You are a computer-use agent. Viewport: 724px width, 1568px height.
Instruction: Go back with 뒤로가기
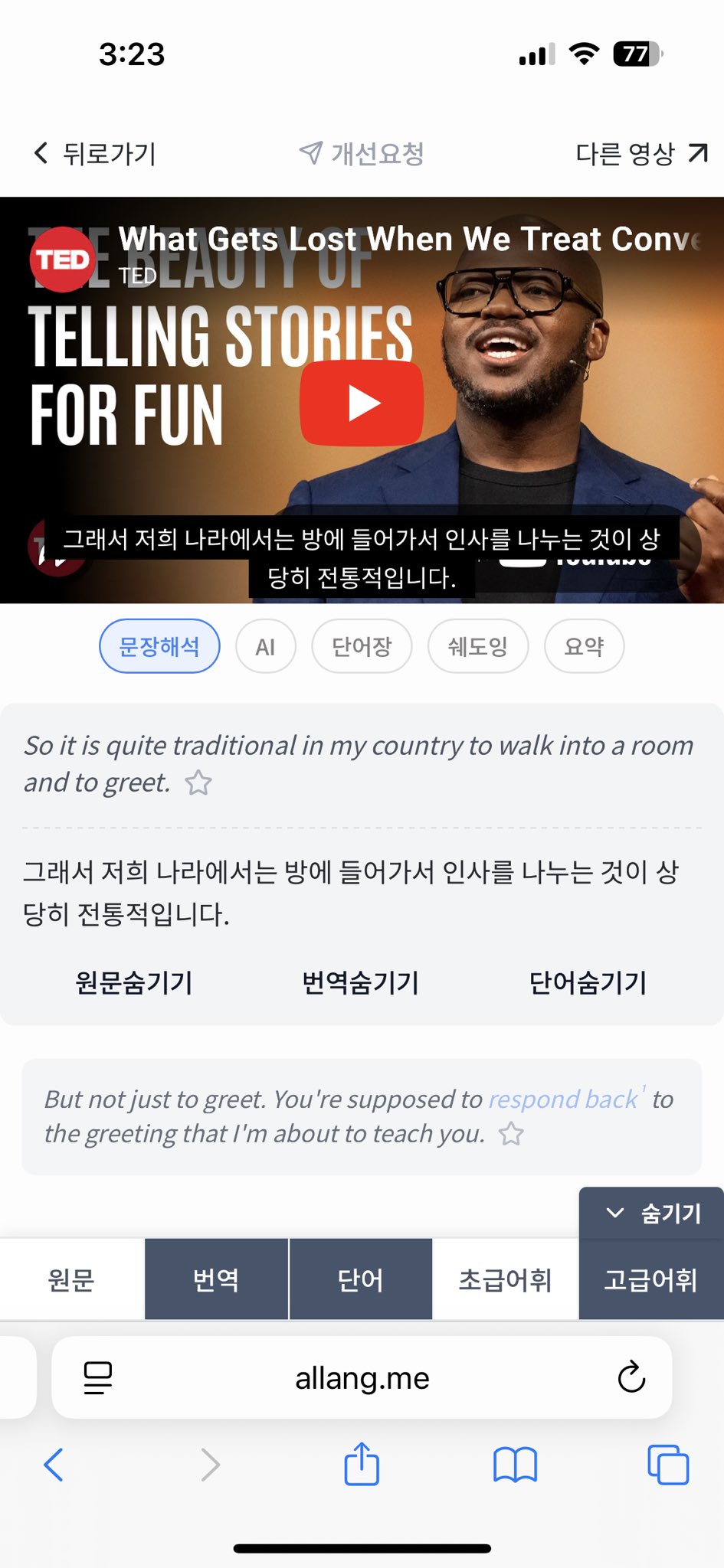95,153
